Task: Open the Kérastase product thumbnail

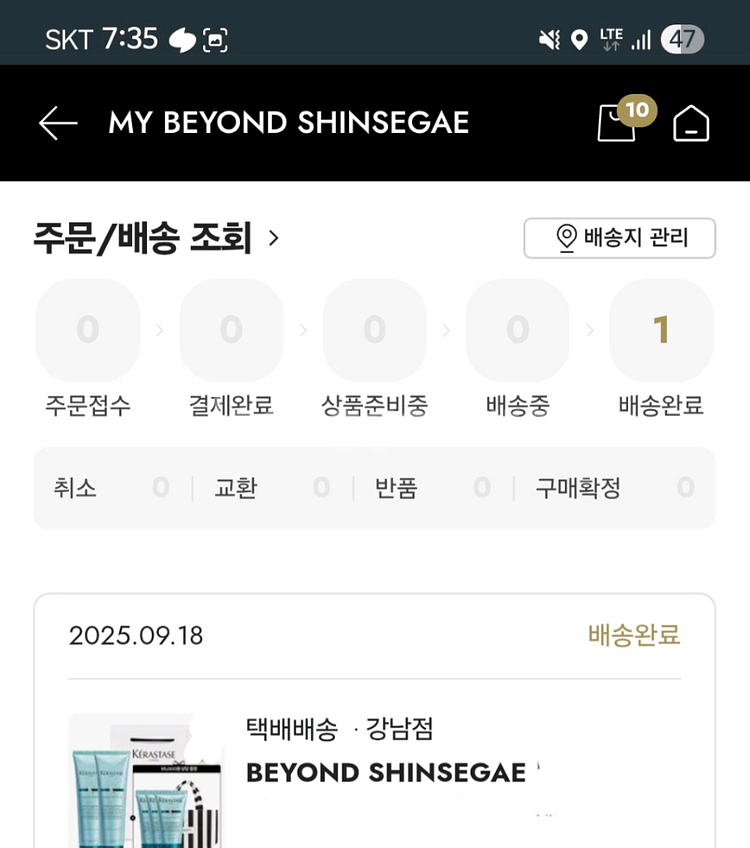Action: [146, 782]
